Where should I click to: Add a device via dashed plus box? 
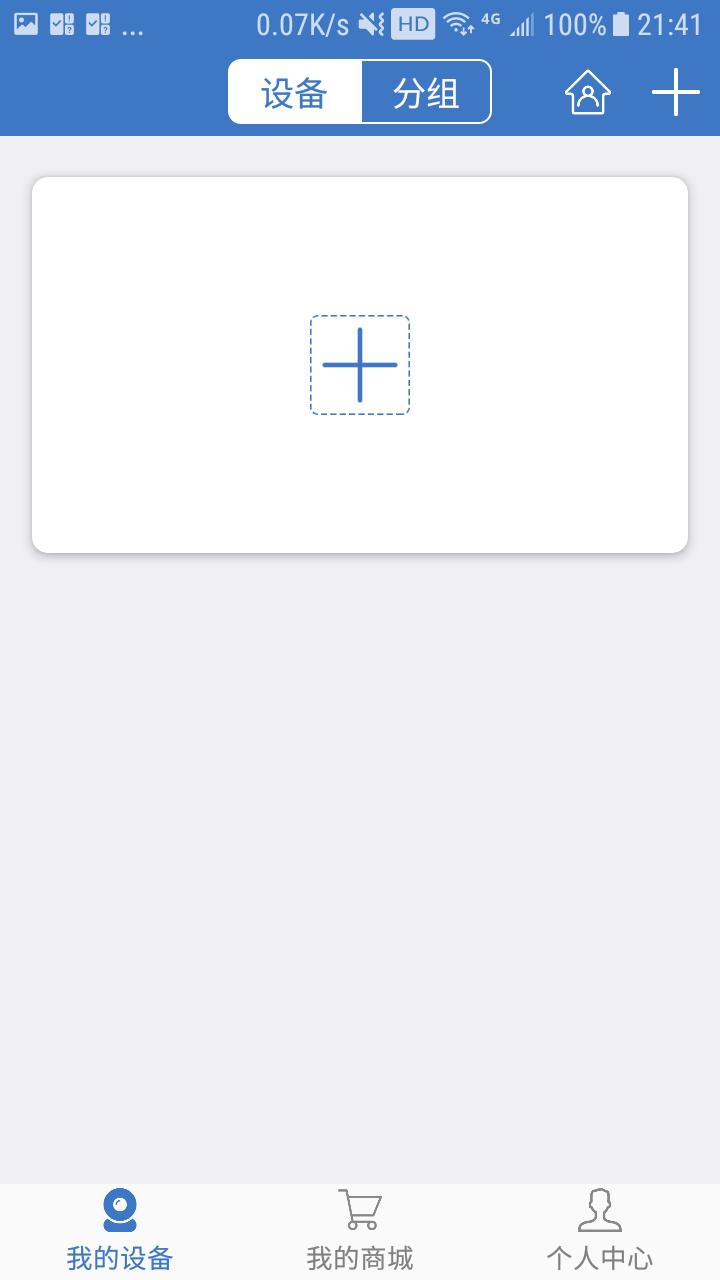[360, 365]
